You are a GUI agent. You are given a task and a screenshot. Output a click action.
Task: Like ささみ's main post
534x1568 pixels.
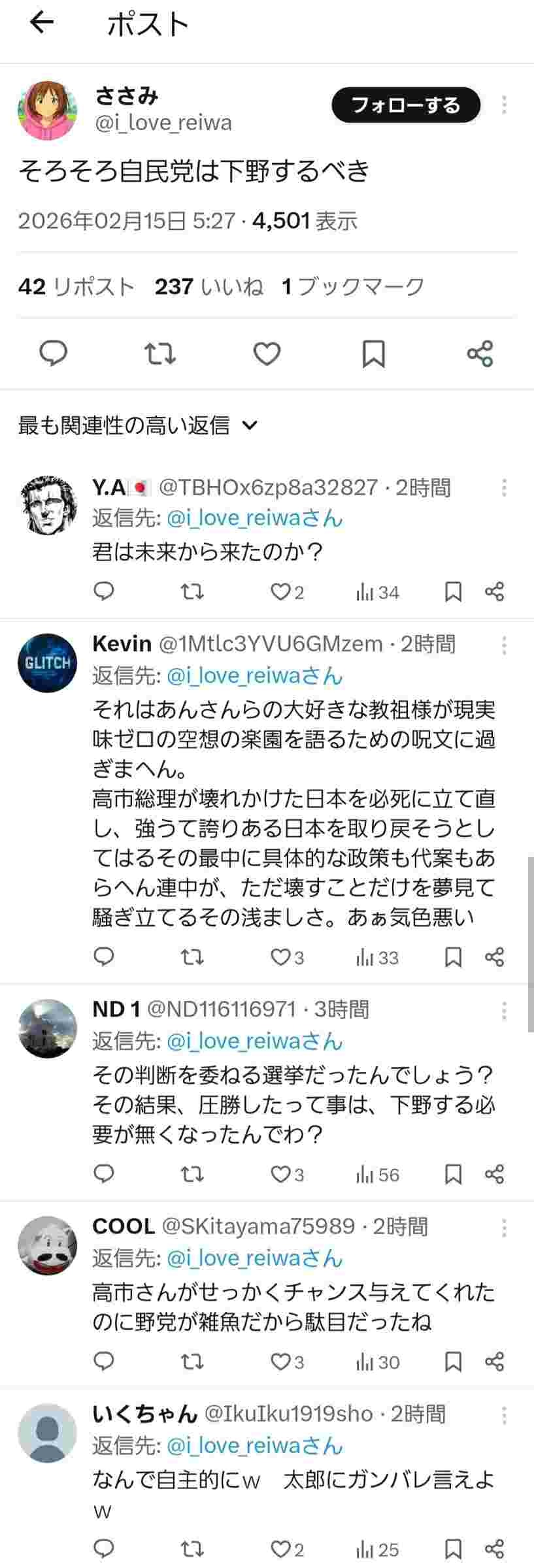267,353
